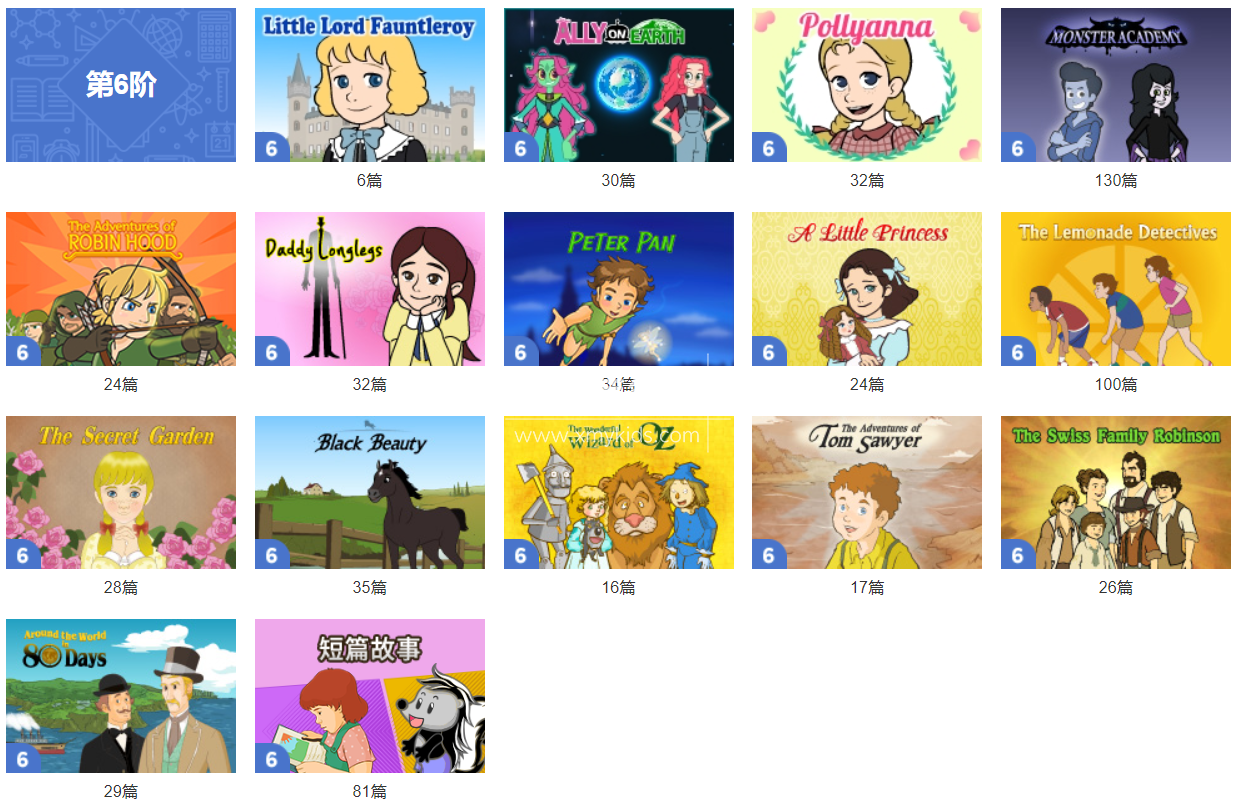The height and width of the screenshot is (807, 1237).
Task: Select the Wizard of Oz series
Action: (x=619, y=493)
